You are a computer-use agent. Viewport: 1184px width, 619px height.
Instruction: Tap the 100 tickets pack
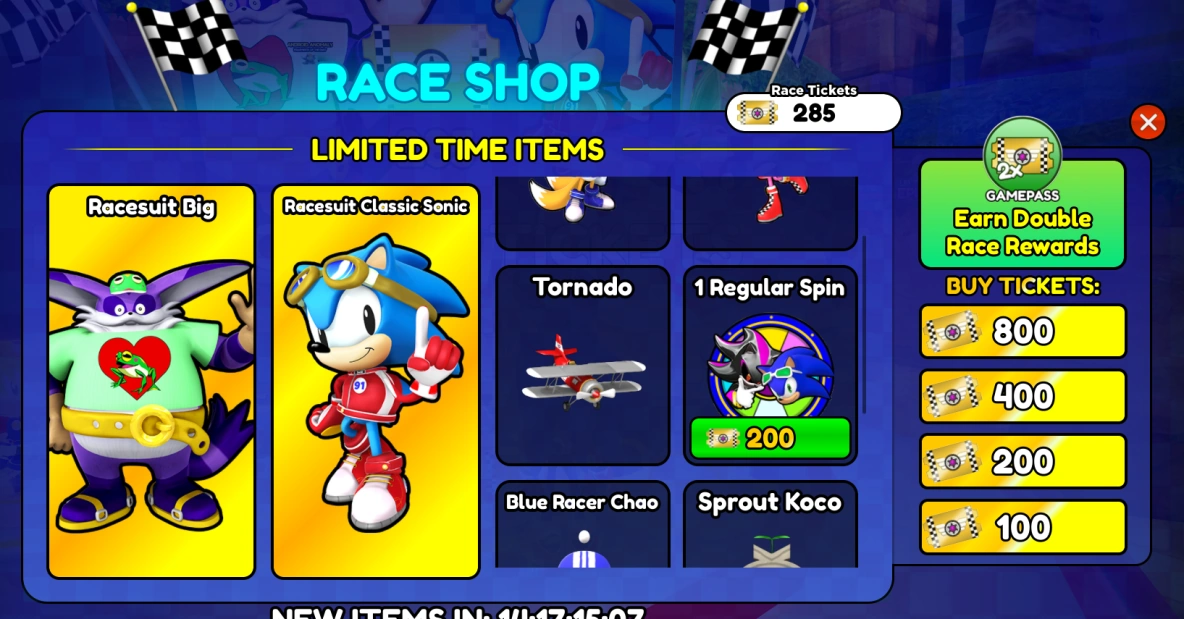(1022, 527)
